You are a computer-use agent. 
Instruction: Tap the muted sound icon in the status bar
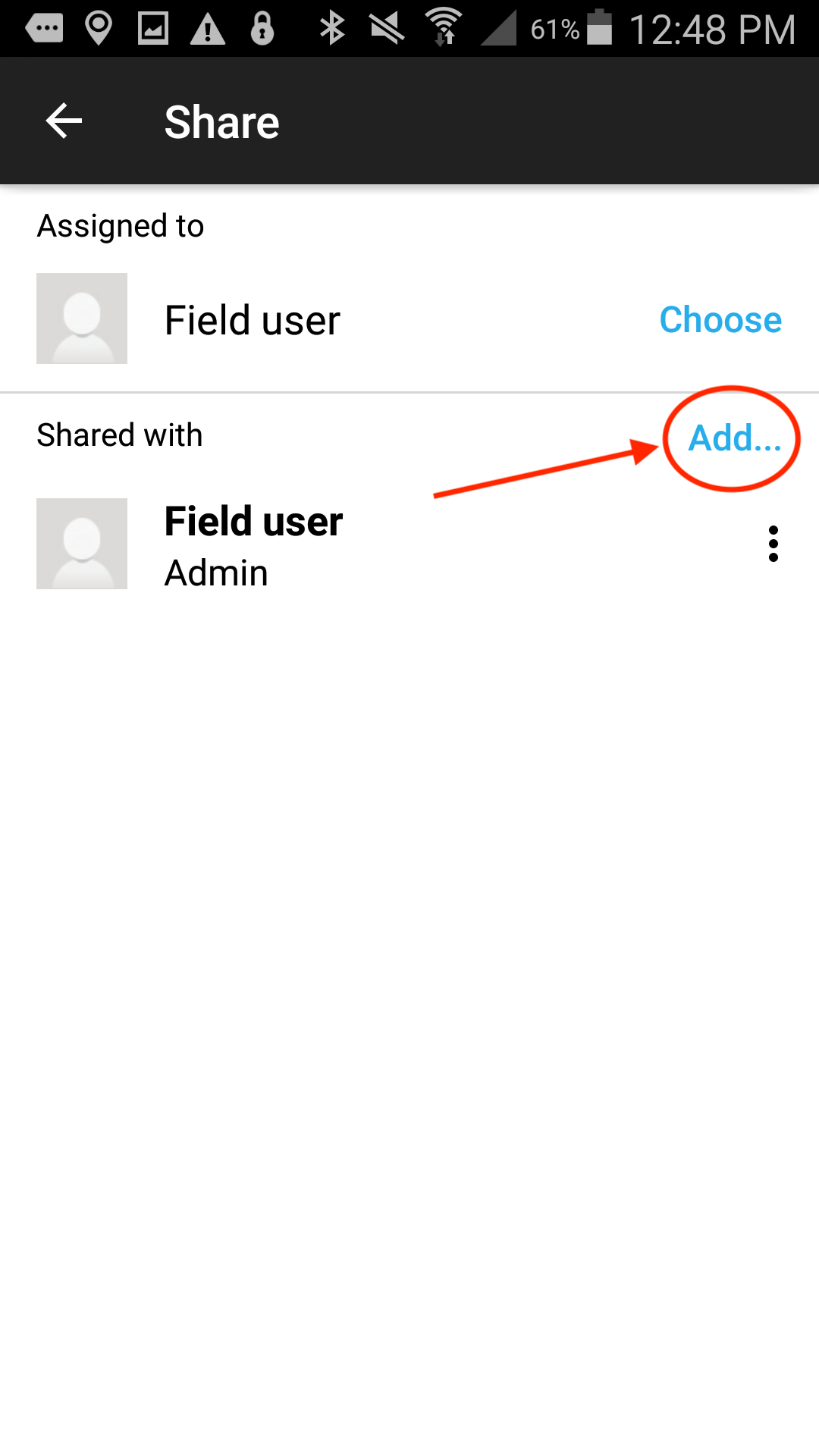click(x=387, y=27)
